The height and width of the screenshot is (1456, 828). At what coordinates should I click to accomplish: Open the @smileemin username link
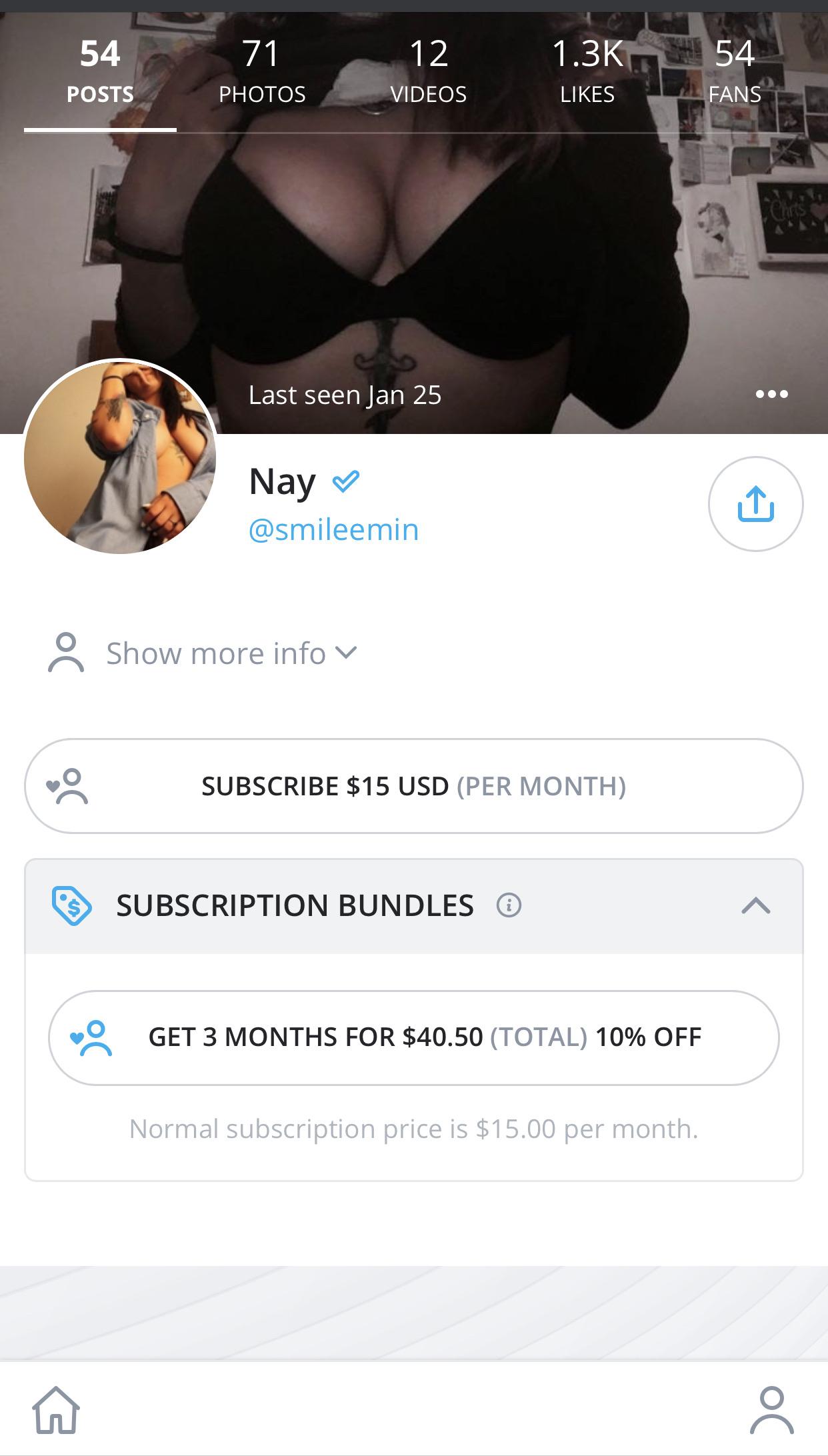(x=333, y=530)
